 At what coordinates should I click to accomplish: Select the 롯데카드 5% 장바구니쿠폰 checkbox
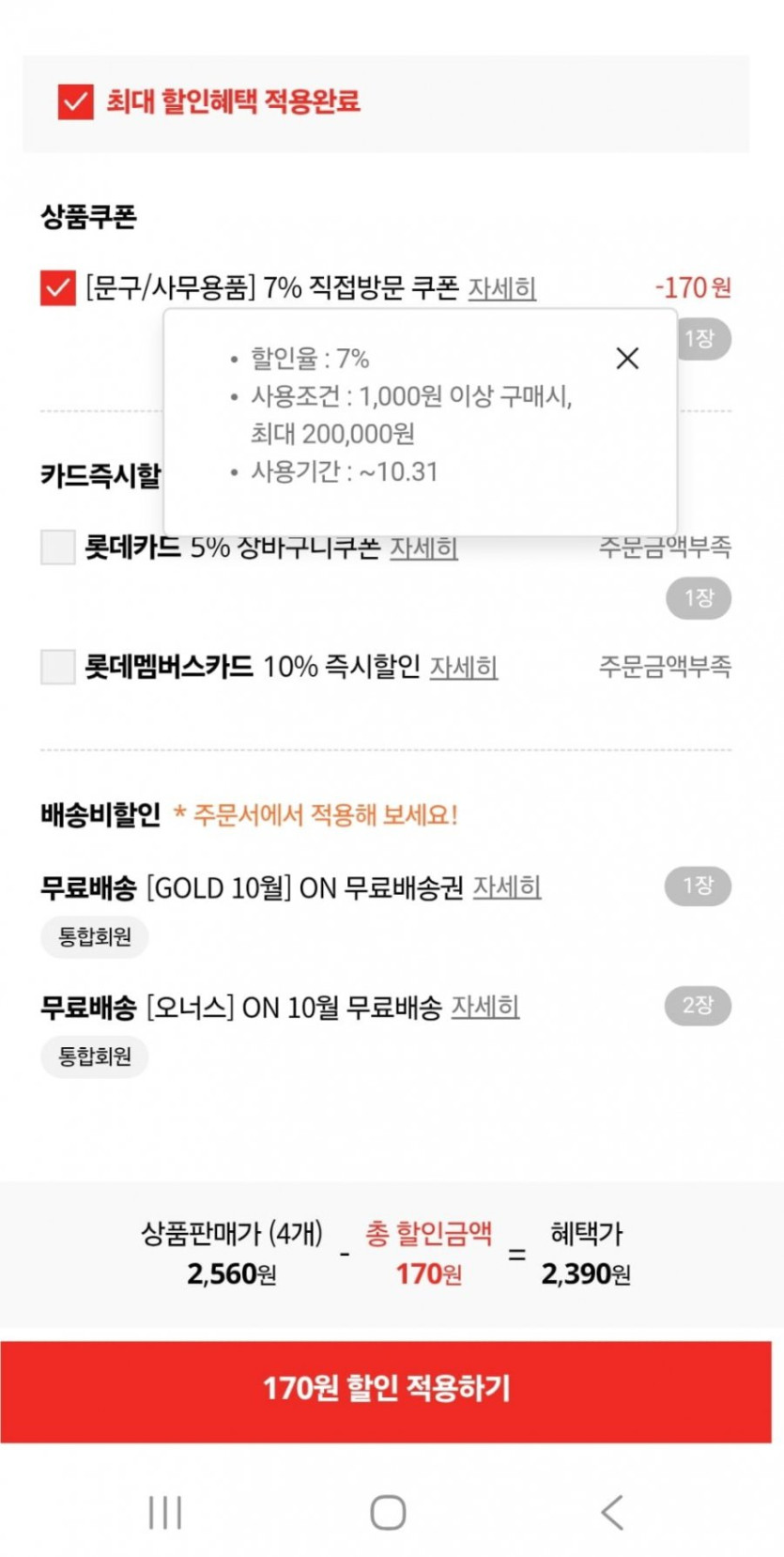click(x=57, y=547)
